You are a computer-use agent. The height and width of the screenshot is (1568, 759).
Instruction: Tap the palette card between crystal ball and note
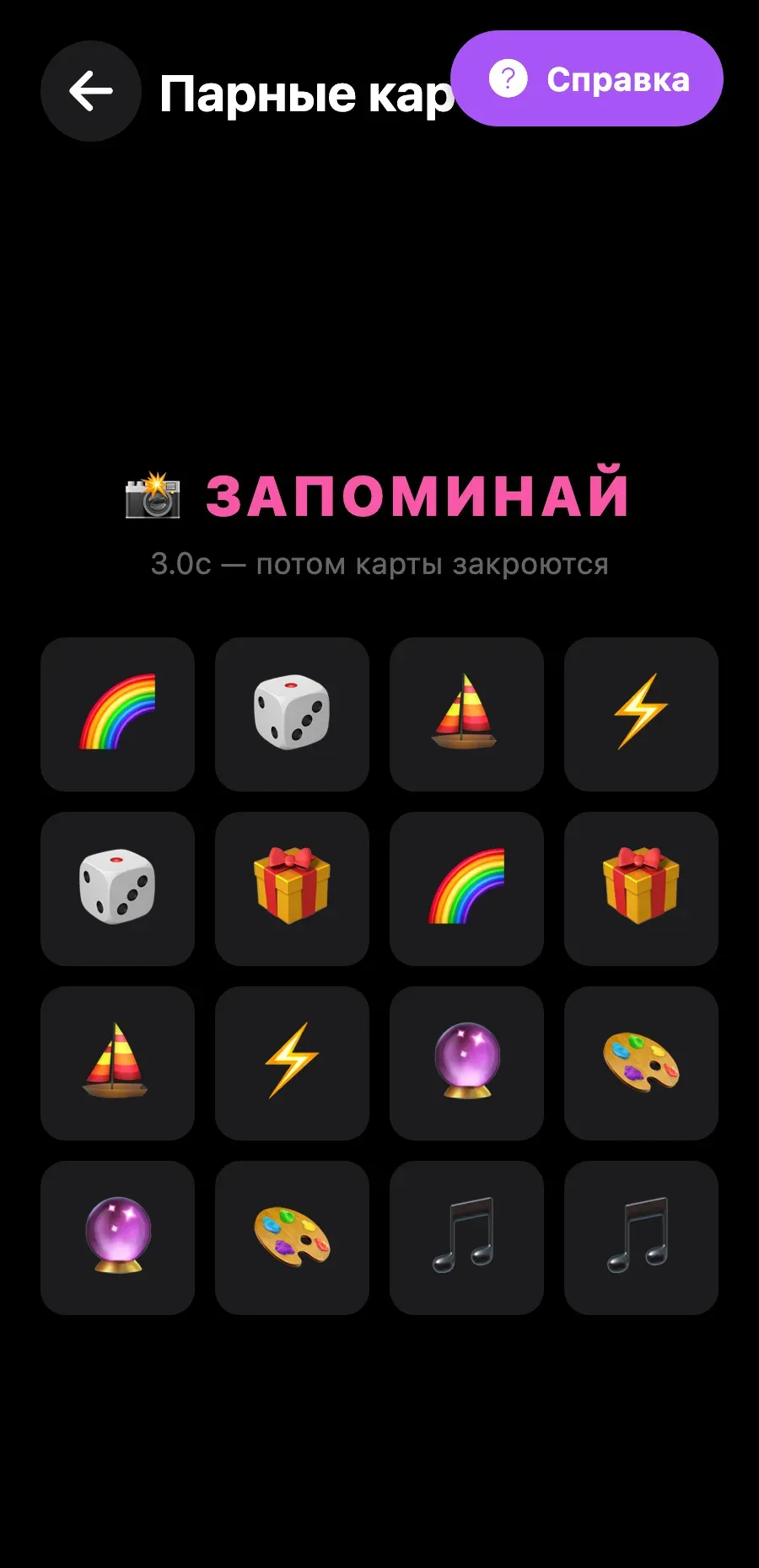point(292,1238)
